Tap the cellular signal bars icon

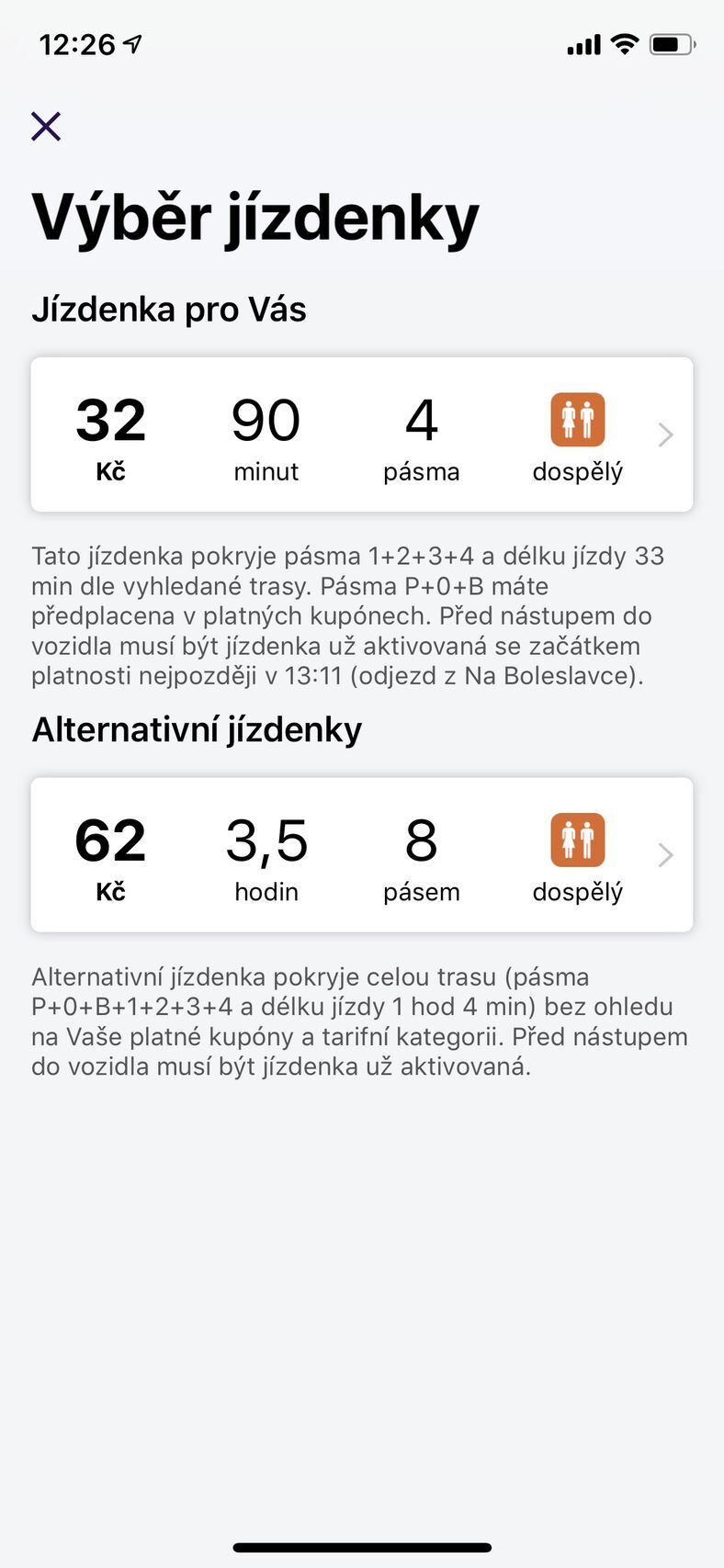(582, 42)
